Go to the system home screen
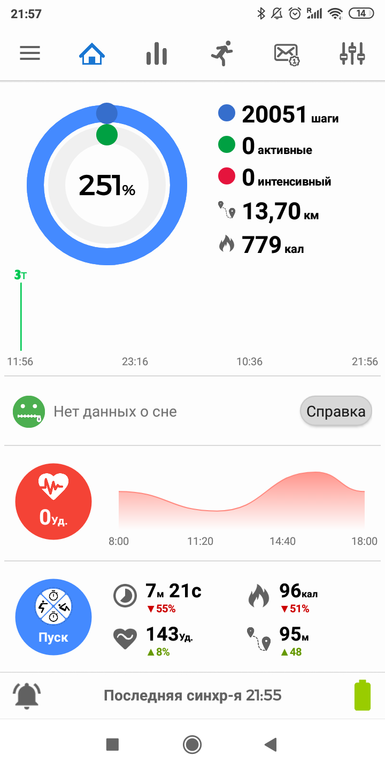The width and height of the screenshot is (385, 770). (x=192, y=745)
